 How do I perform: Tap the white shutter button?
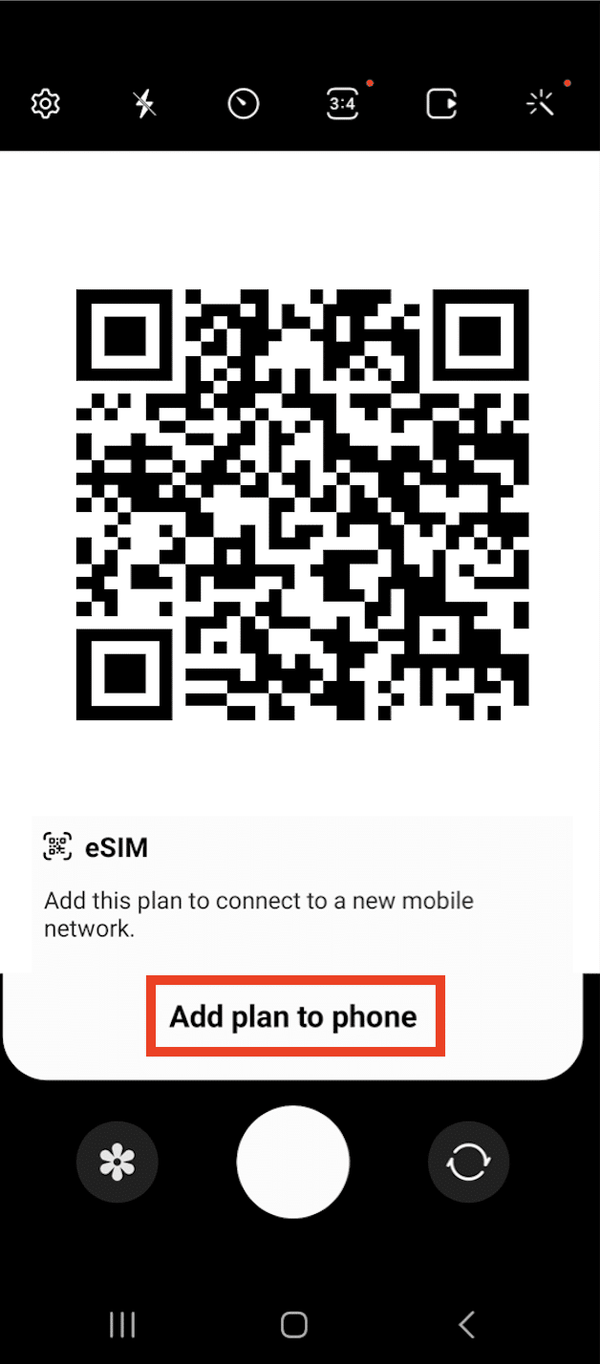(x=293, y=1162)
